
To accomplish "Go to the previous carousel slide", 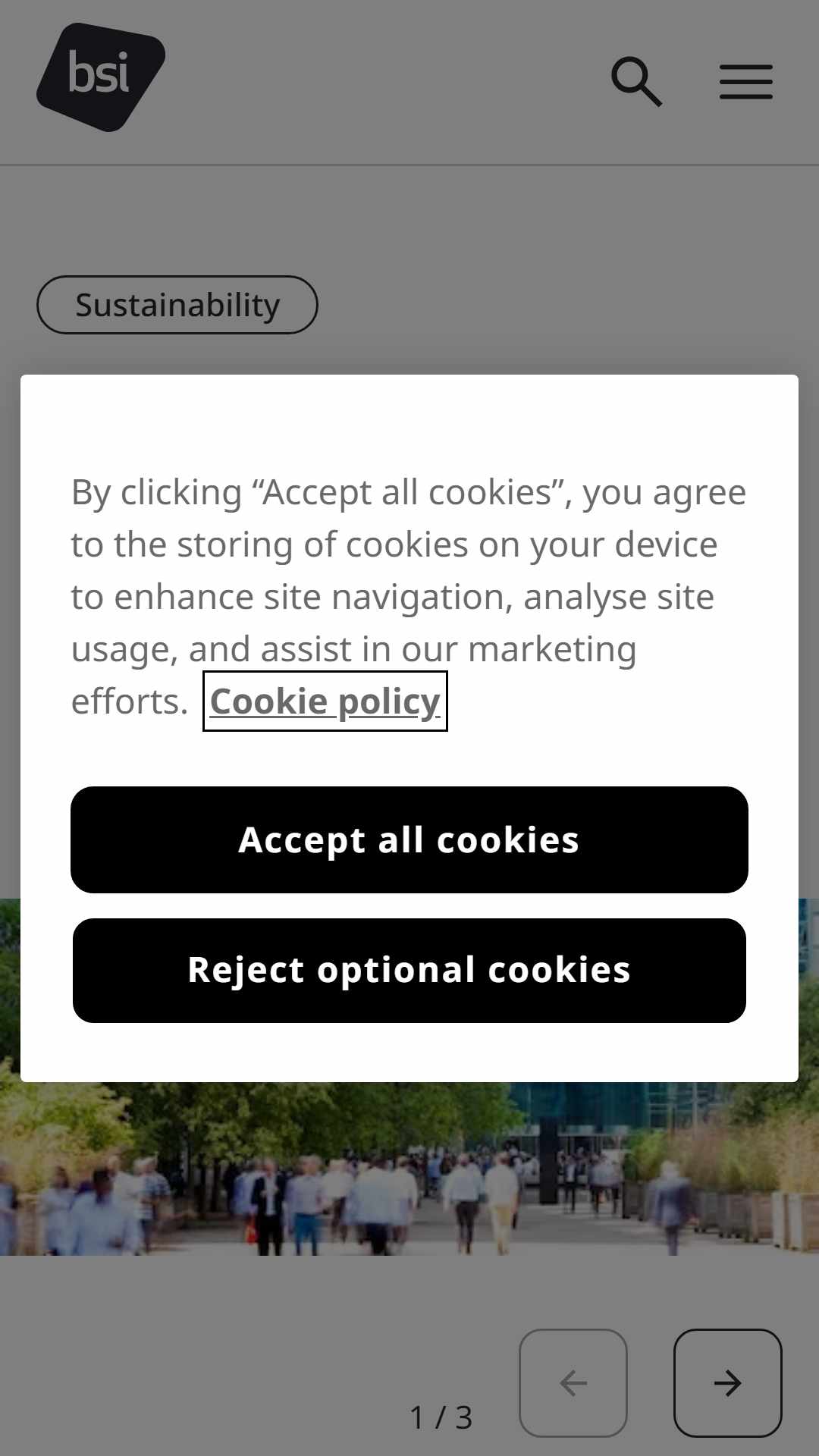I will (x=573, y=1383).
